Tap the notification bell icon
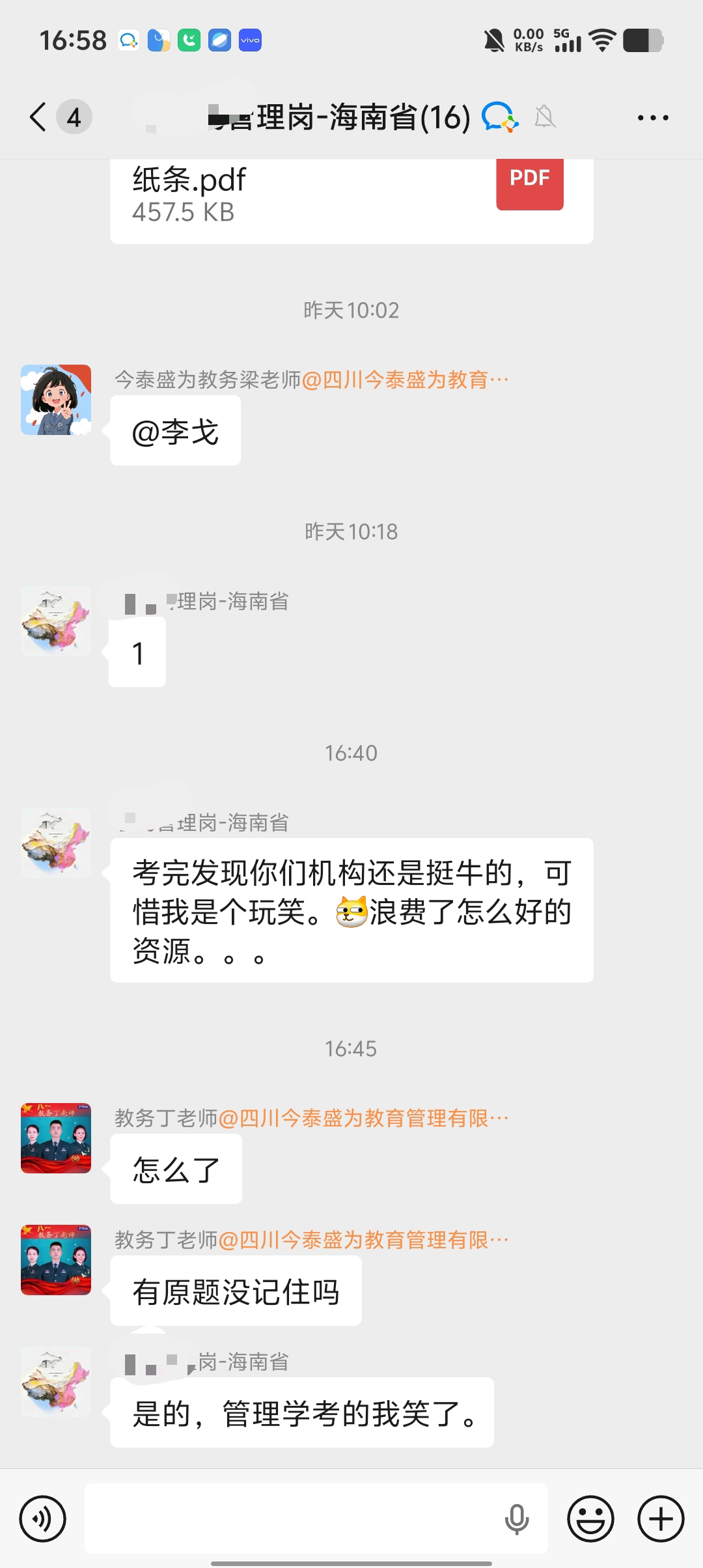Screen dimensions: 703x1568 pyautogui.click(x=546, y=117)
